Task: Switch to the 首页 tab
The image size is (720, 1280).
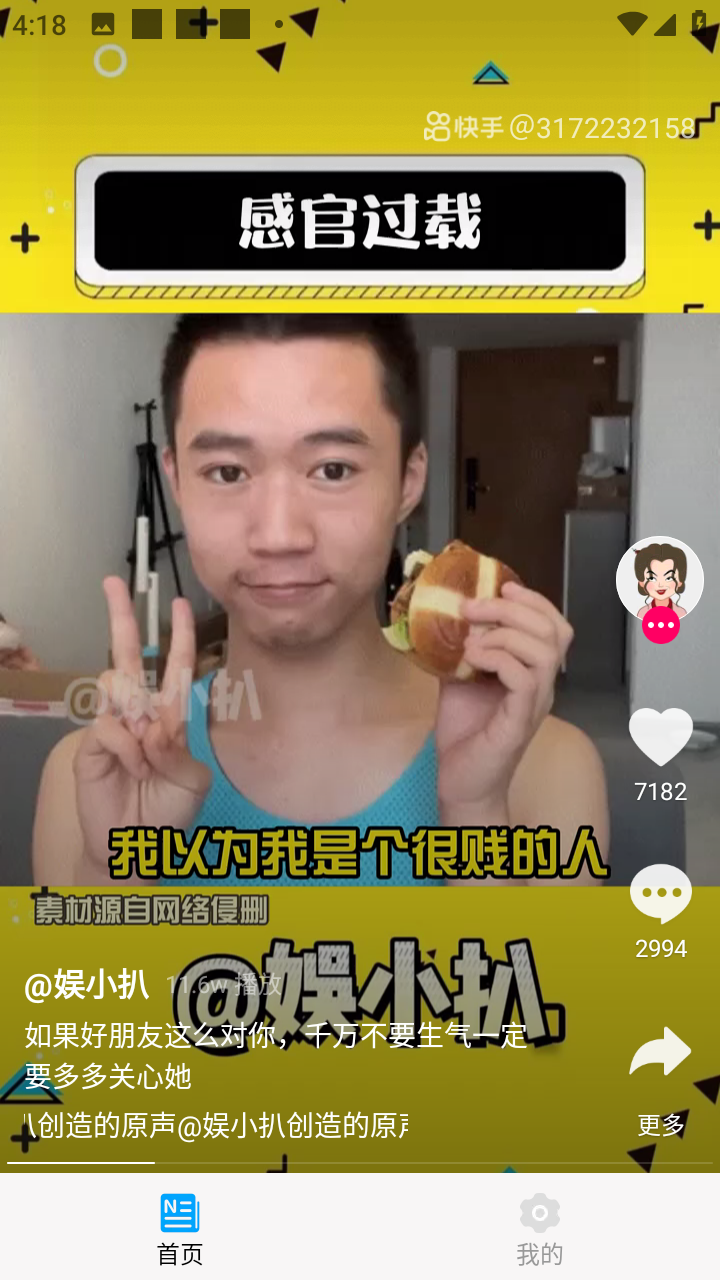Action: pos(180,1228)
